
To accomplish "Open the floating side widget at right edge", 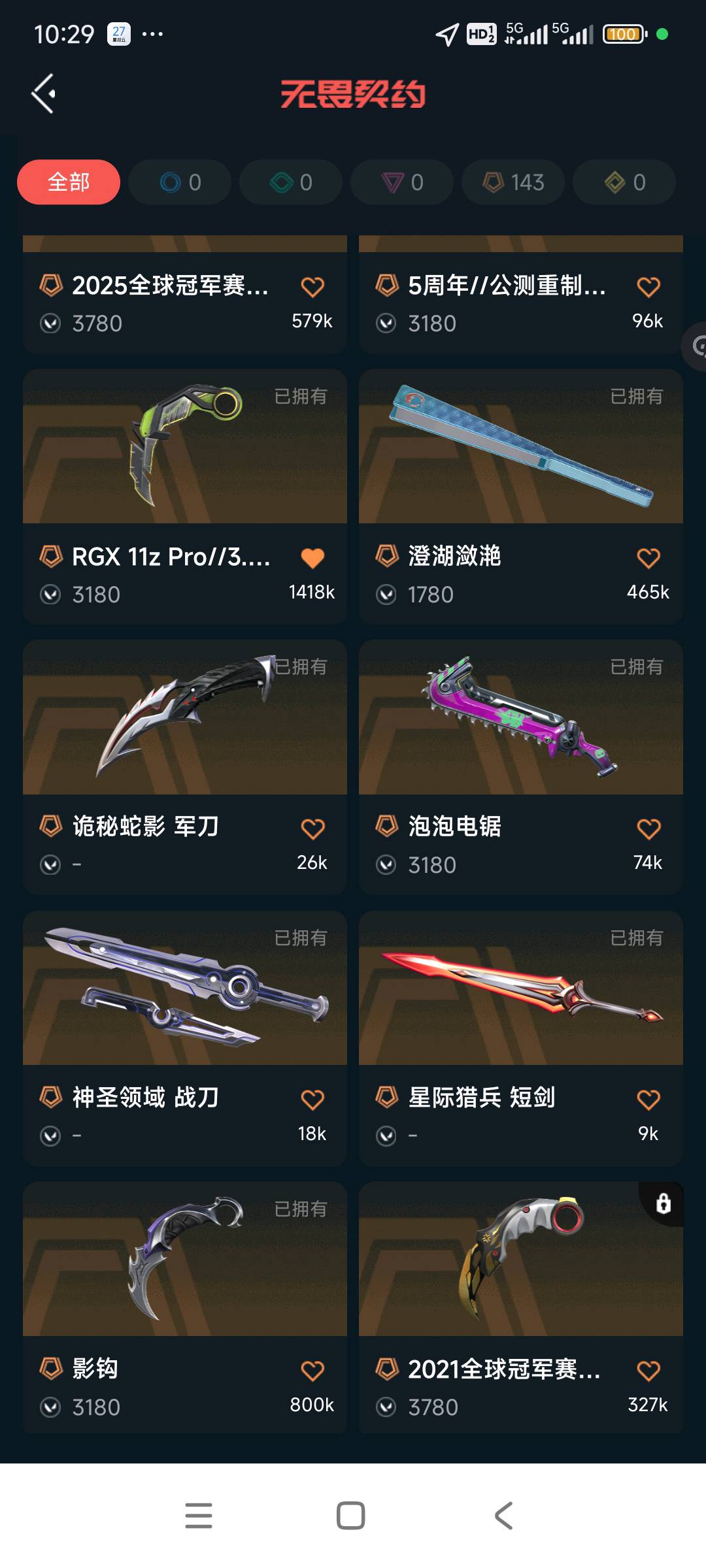I will [696, 346].
